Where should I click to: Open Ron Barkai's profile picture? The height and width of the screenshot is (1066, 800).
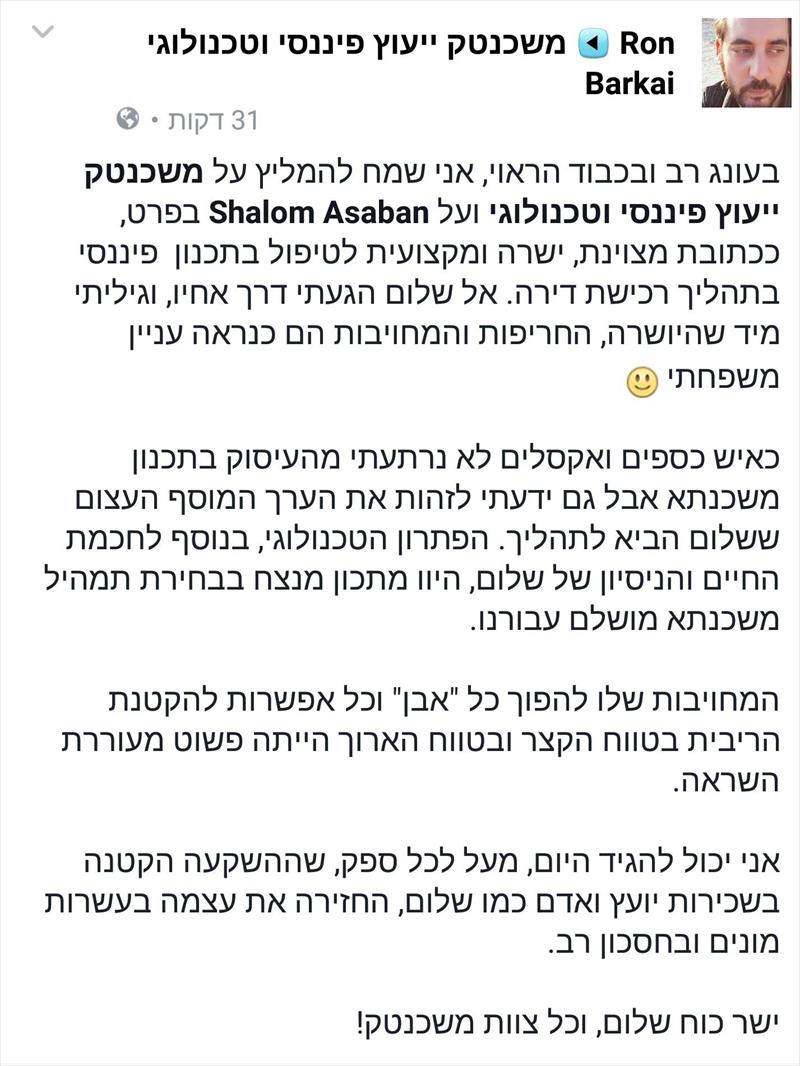(746, 63)
